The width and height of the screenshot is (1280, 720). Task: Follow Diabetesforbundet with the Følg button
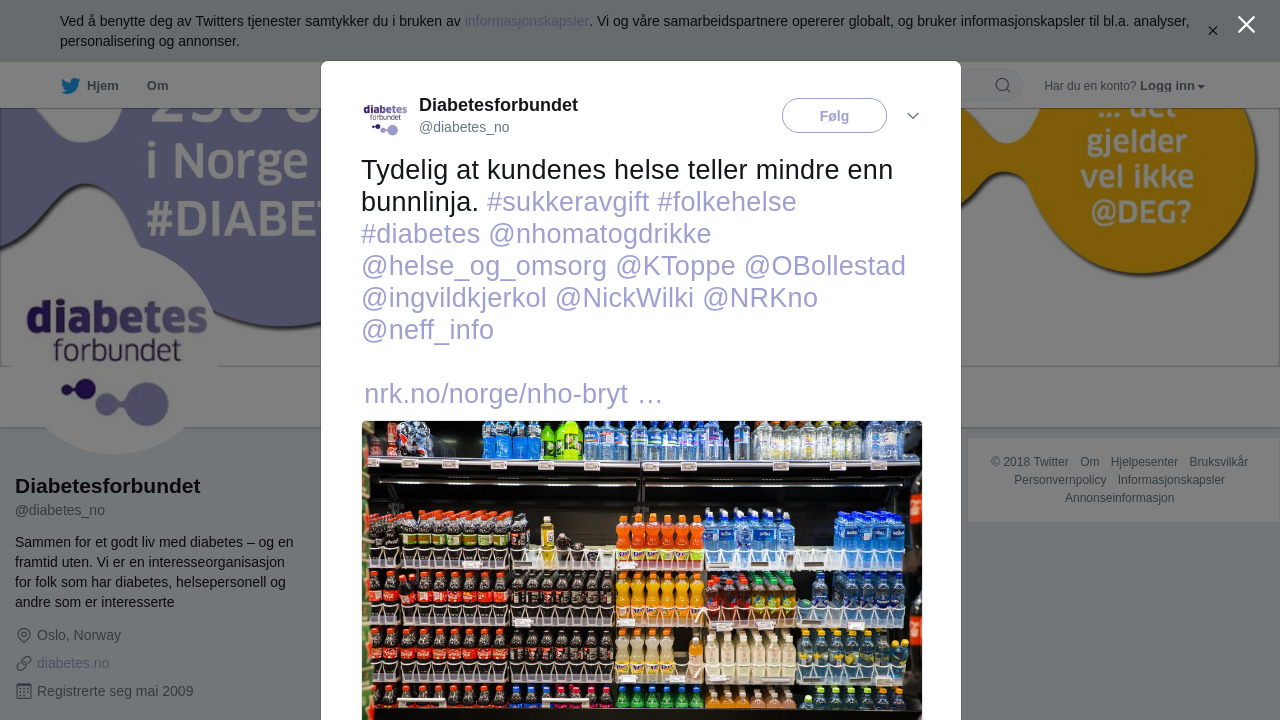[834, 116]
